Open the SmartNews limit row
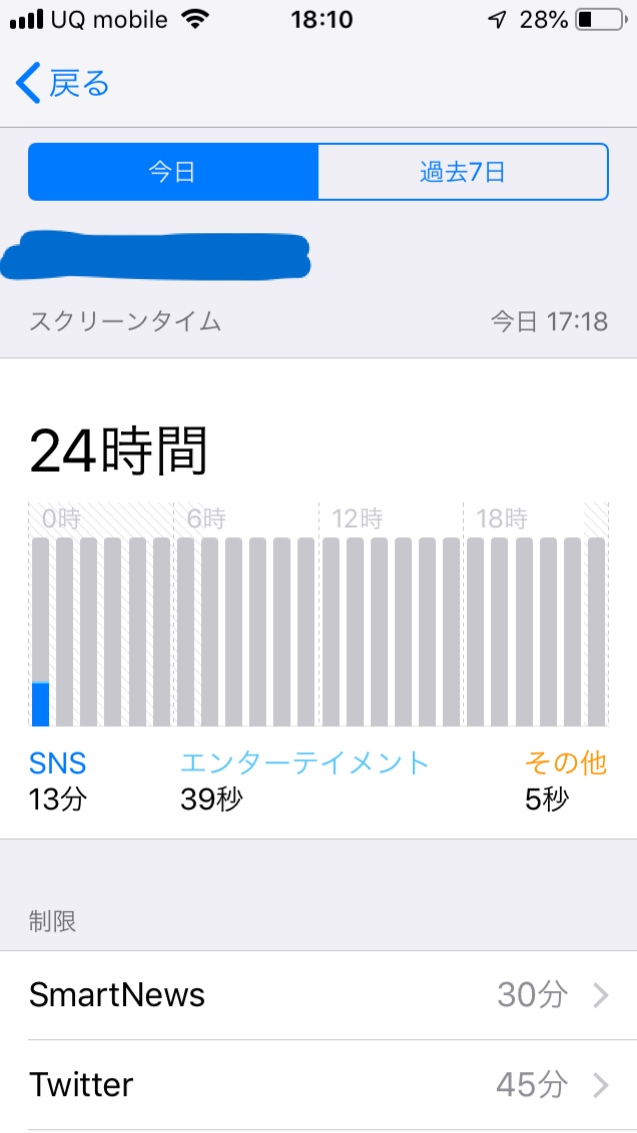 point(318,995)
